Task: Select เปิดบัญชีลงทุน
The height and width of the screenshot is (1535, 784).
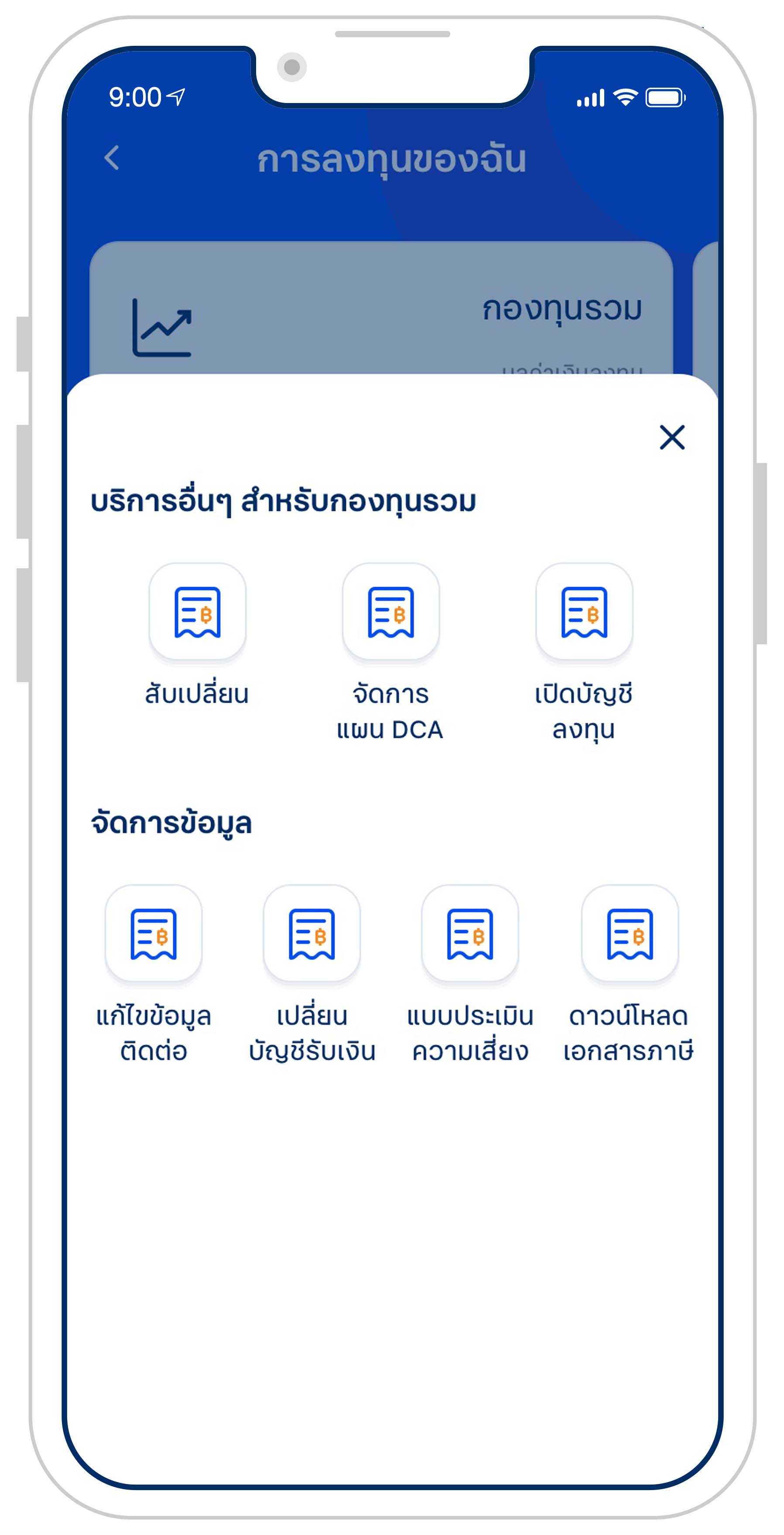Action: [584, 611]
